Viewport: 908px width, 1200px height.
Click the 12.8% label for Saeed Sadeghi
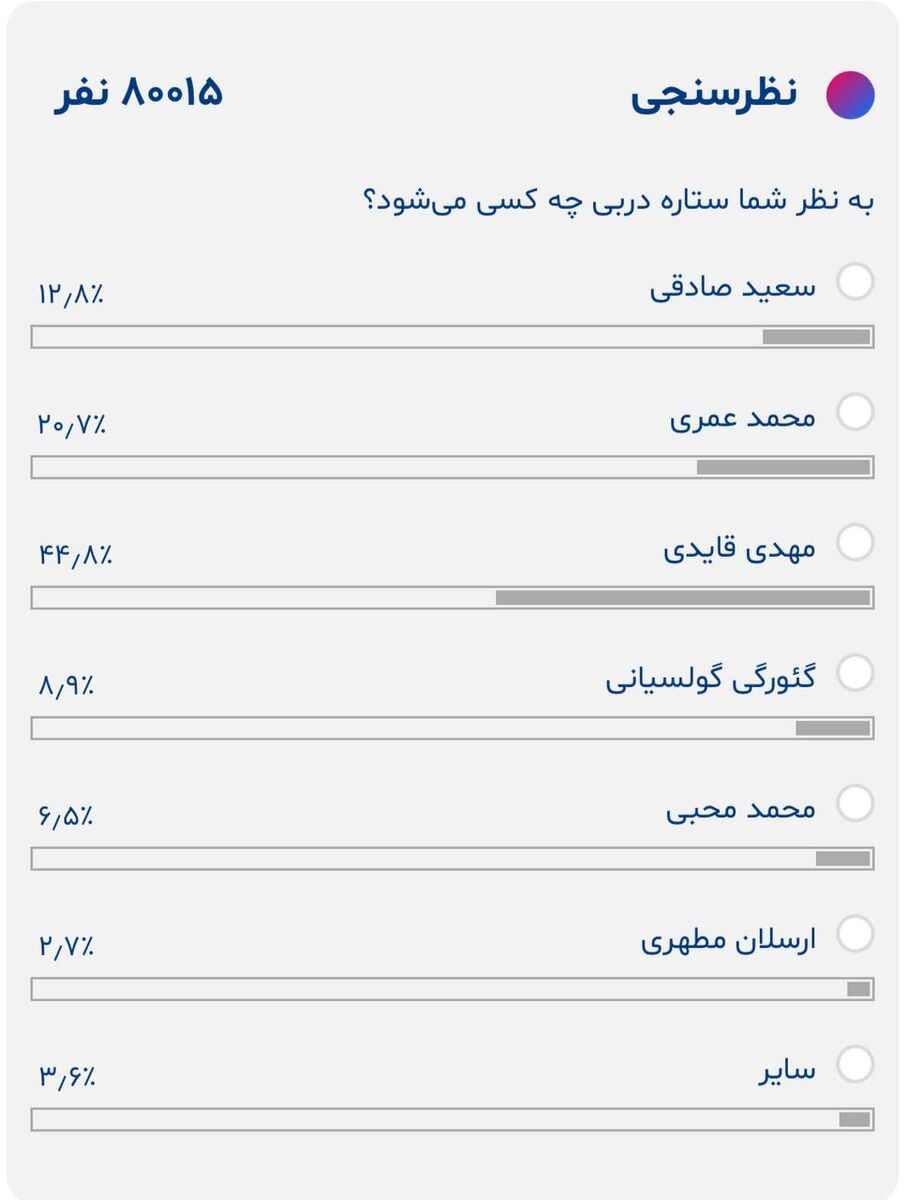(x=70, y=293)
